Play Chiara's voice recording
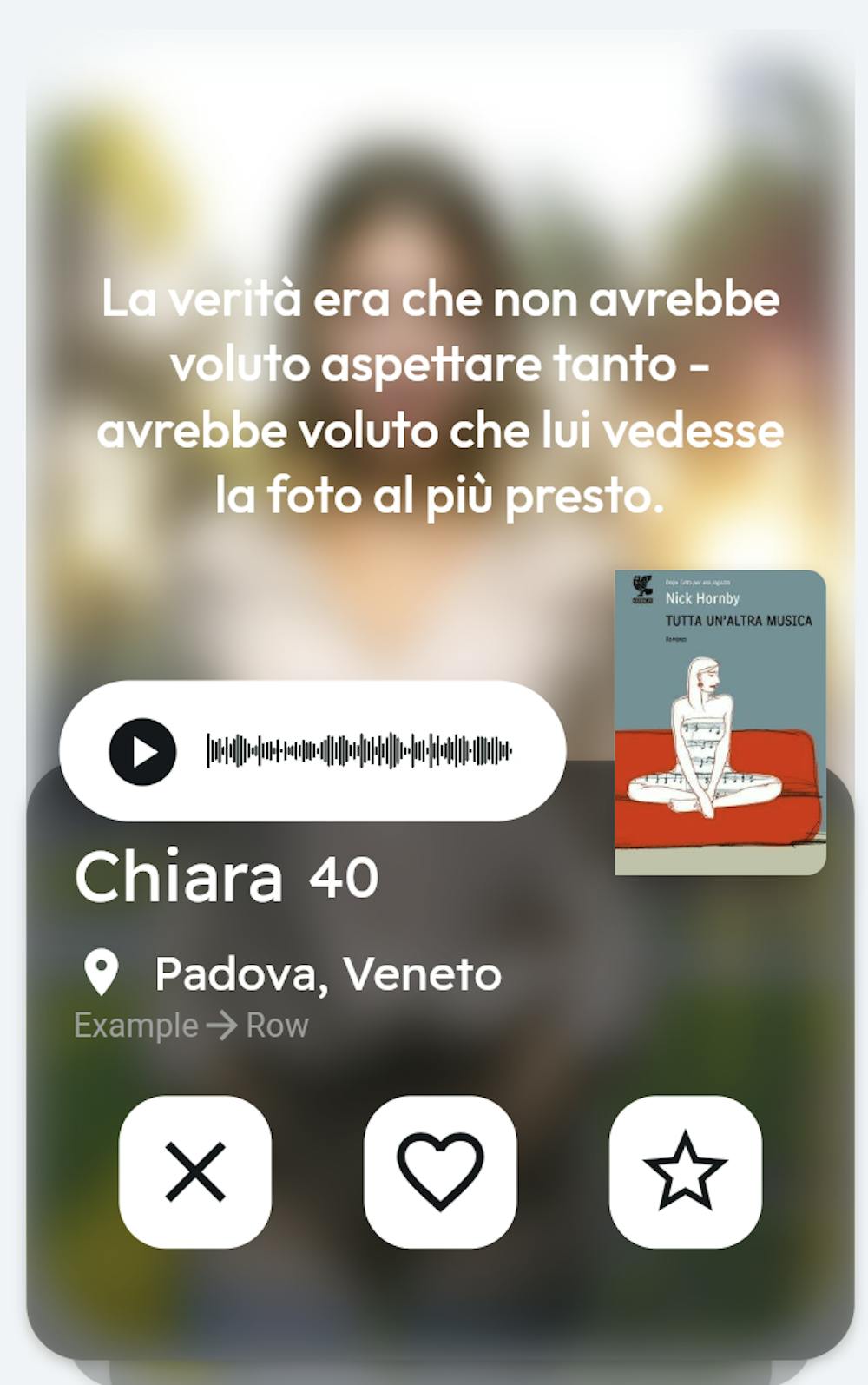 click(142, 751)
